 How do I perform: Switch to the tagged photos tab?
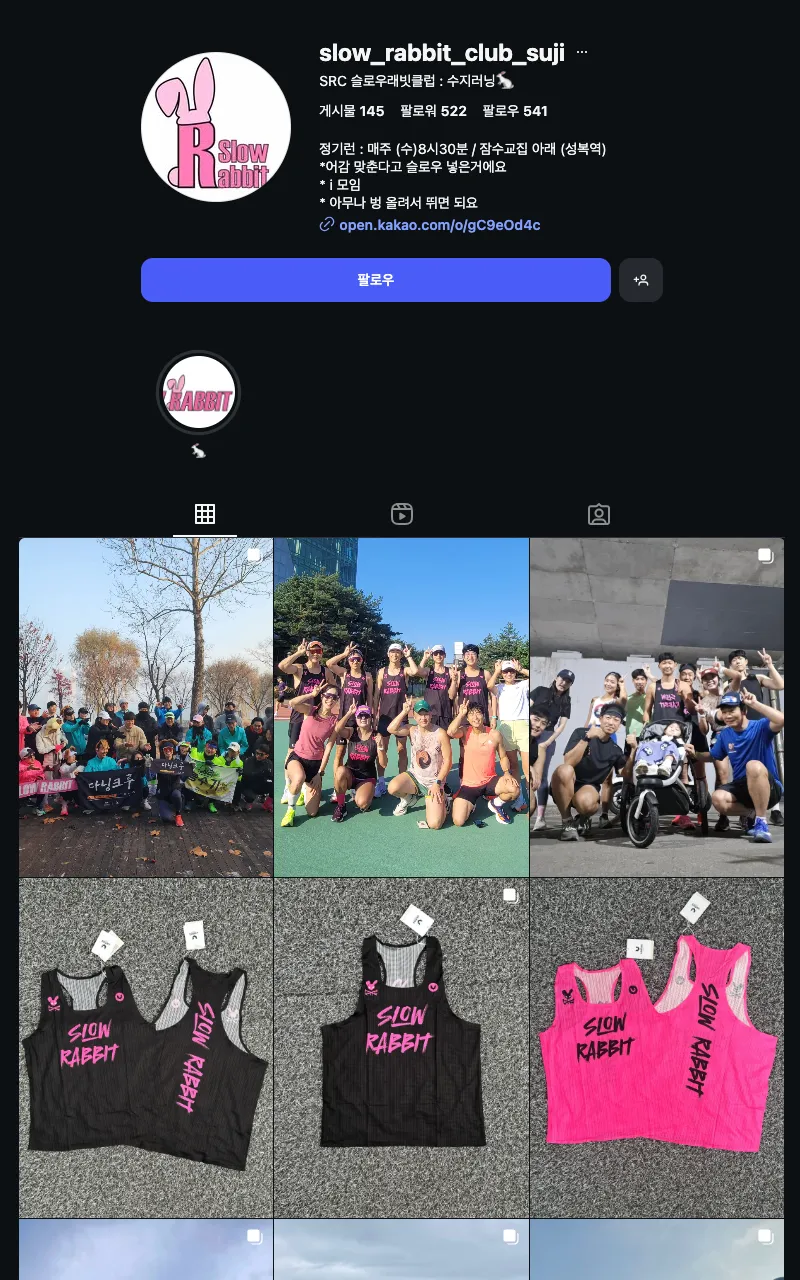pos(598,515)
